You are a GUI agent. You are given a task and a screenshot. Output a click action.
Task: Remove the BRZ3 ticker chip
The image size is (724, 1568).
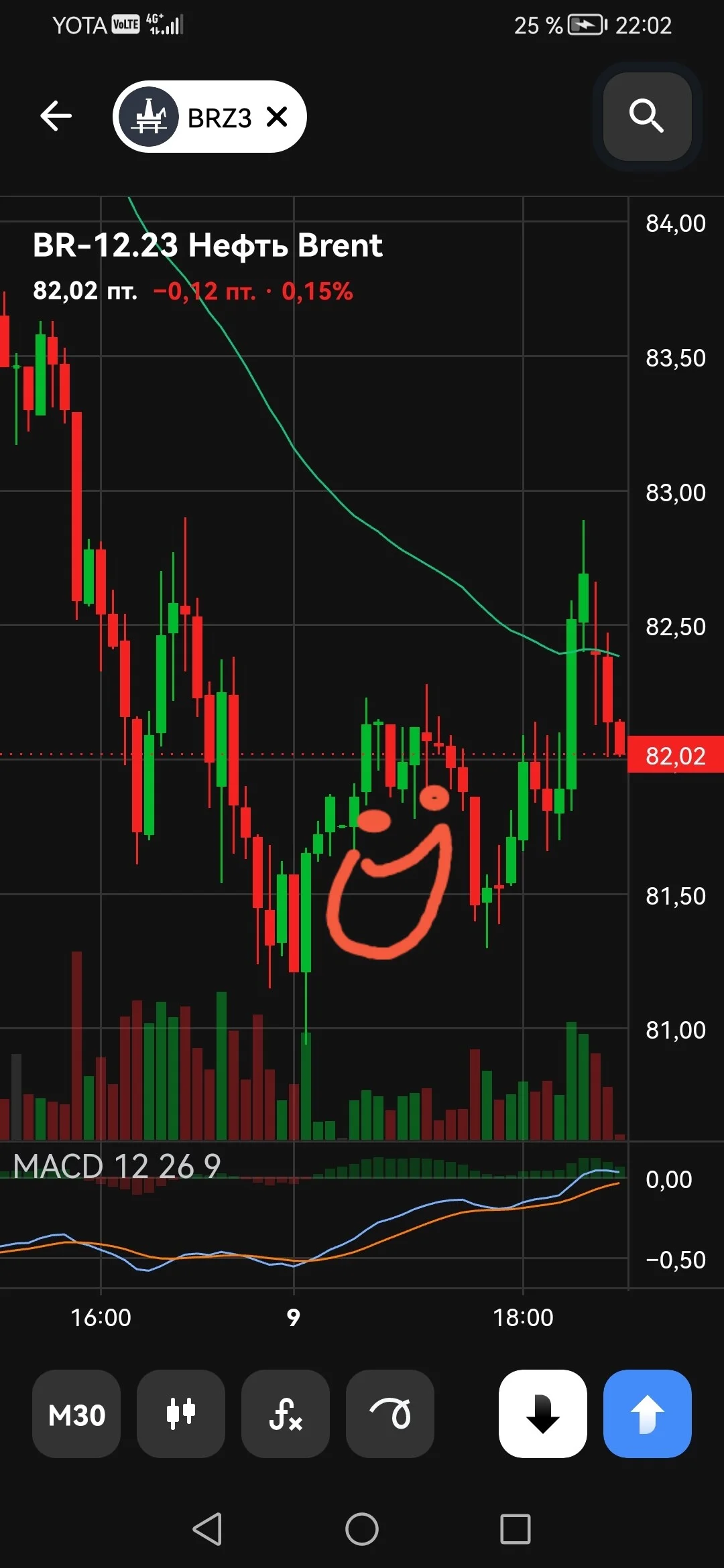pos(277,117)
